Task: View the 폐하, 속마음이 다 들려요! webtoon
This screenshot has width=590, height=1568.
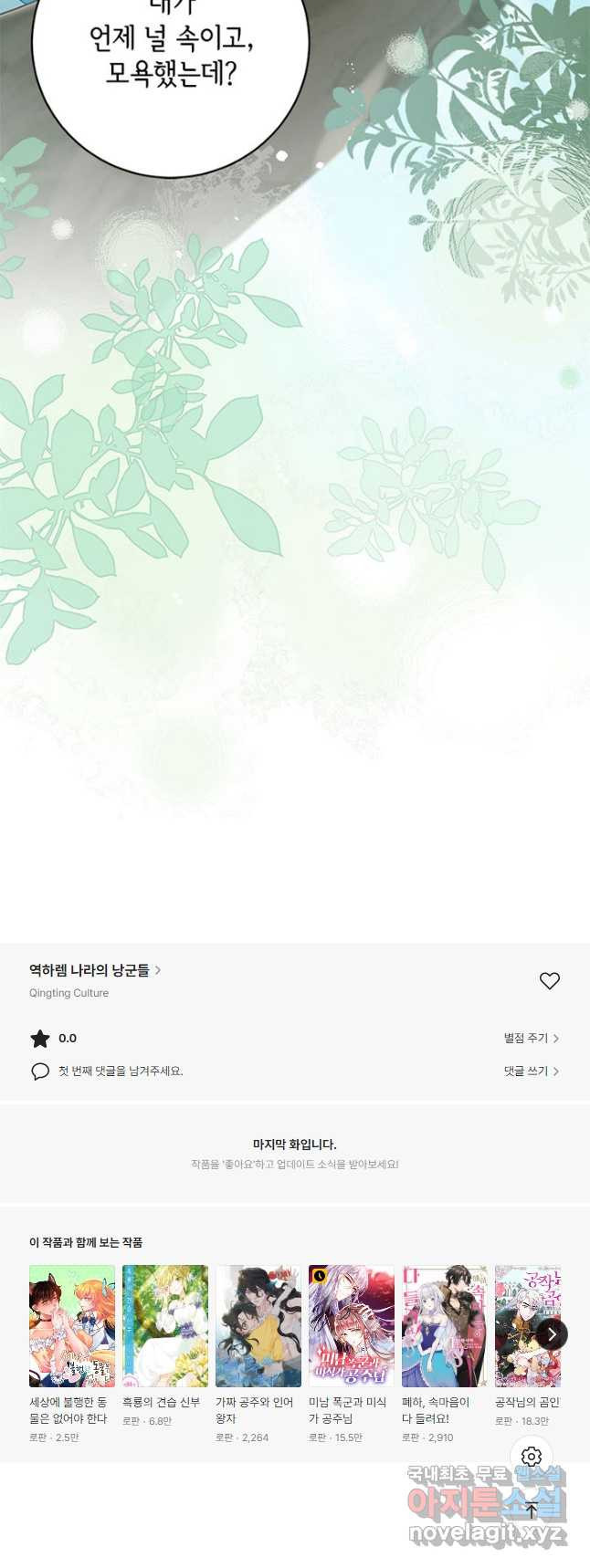Action: coord(445,1325)
